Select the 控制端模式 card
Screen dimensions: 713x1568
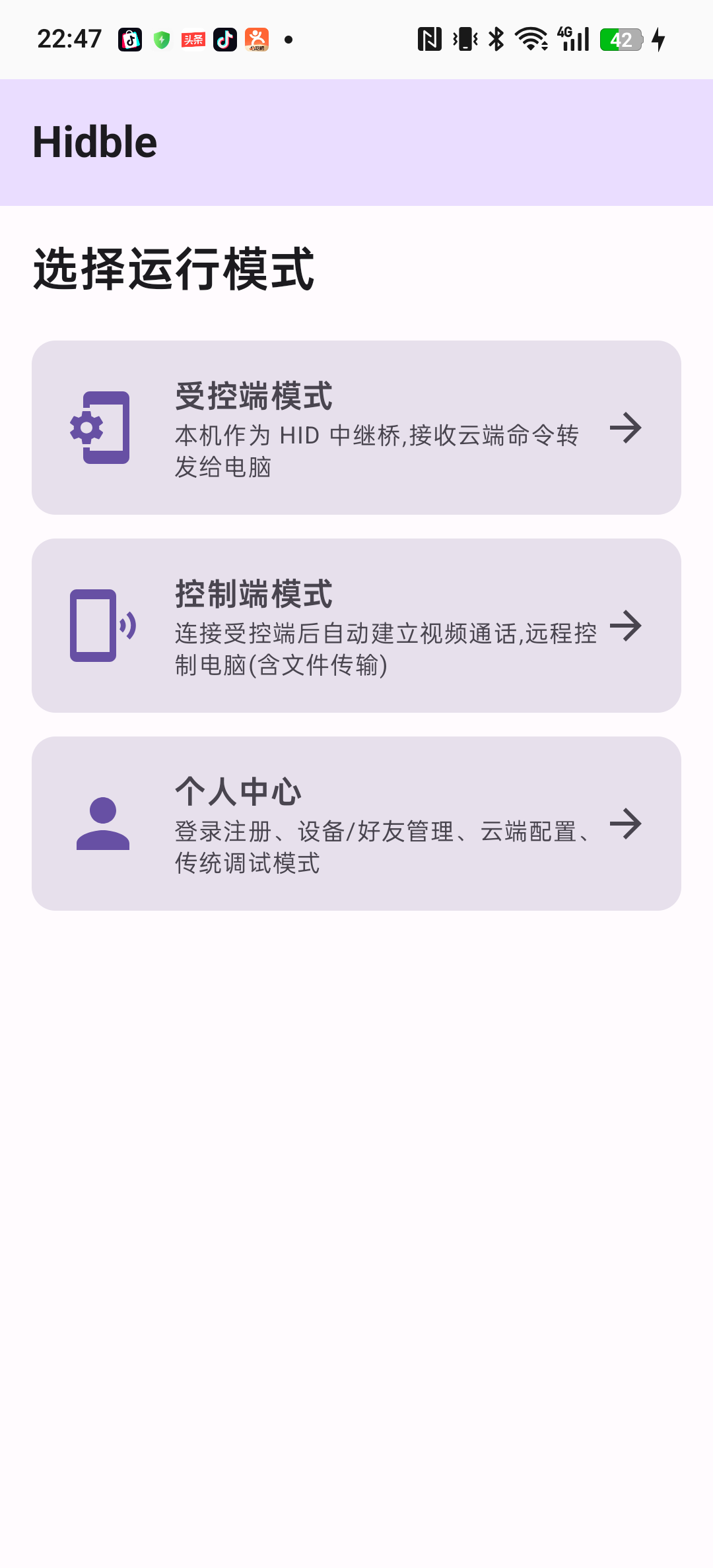point(356,626)
